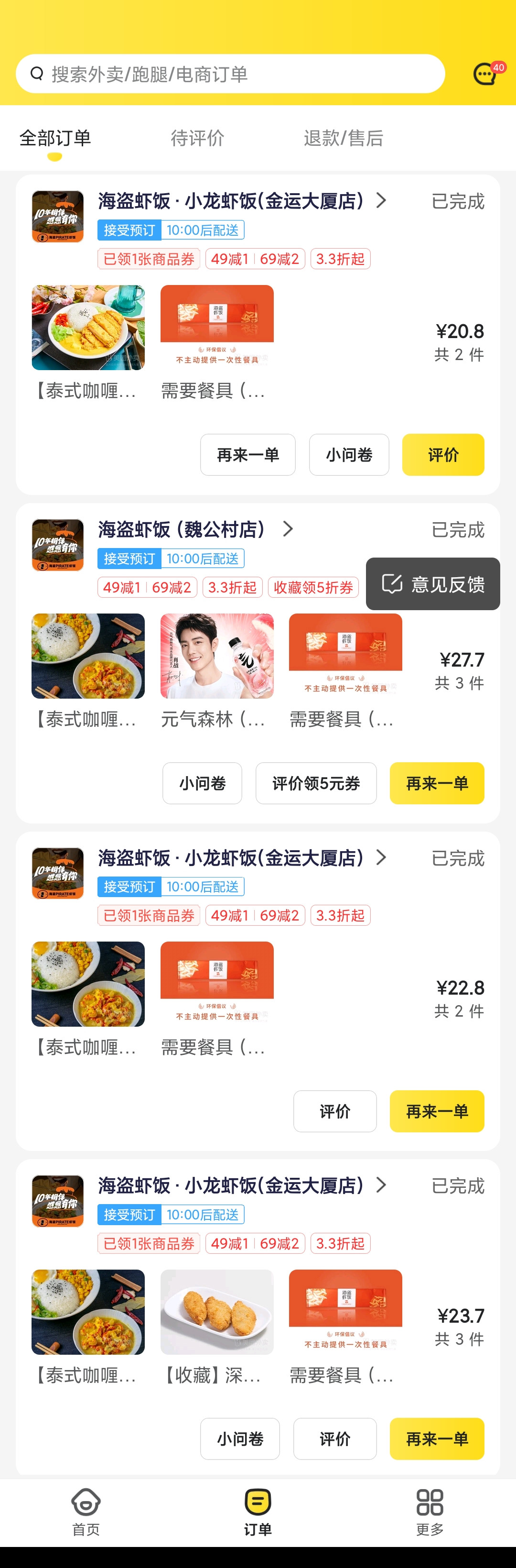Open the 意见反馈 feedback button
This screenshot has width=516, height=1568.
tap(433, 584)
